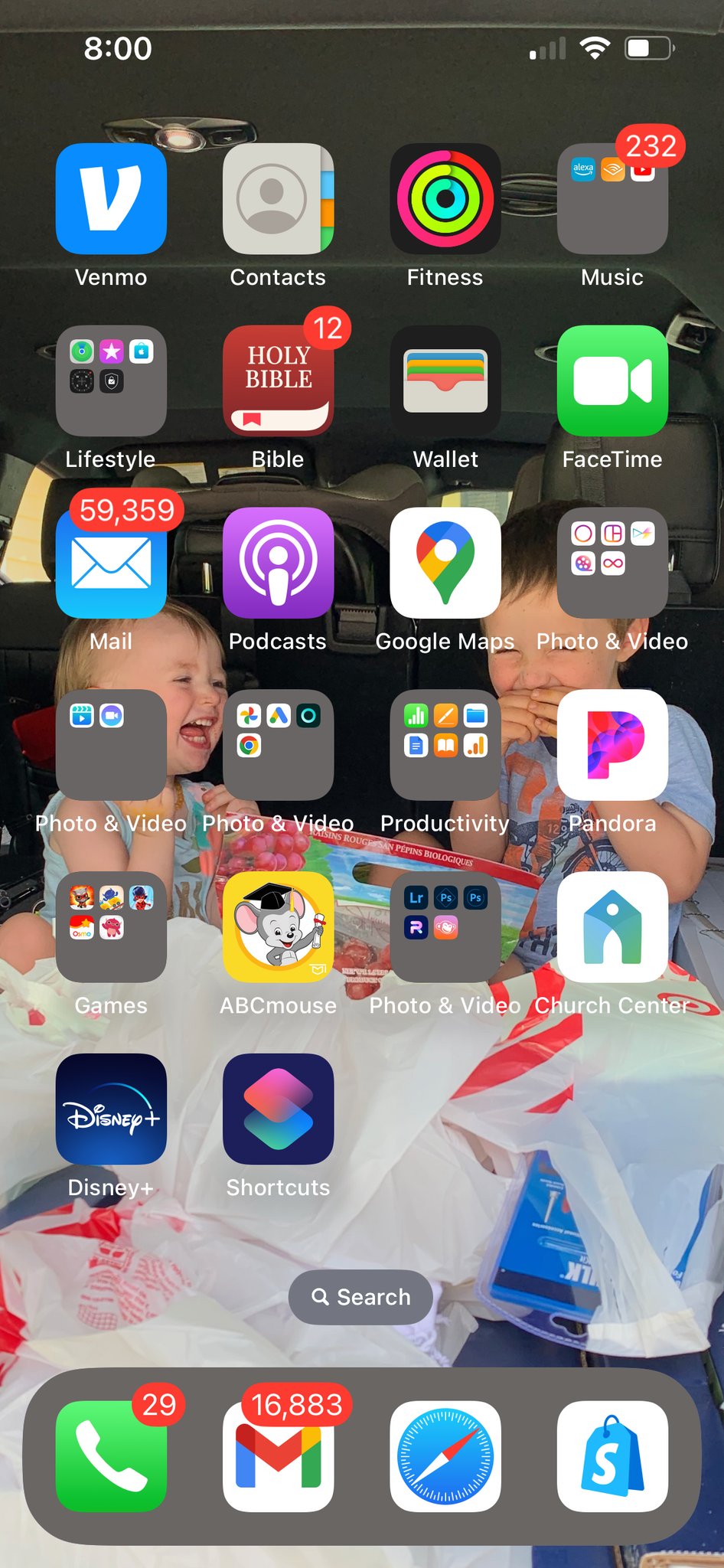Launch the Pandora app
724x1568 pixels.
[x=612, y=746]
